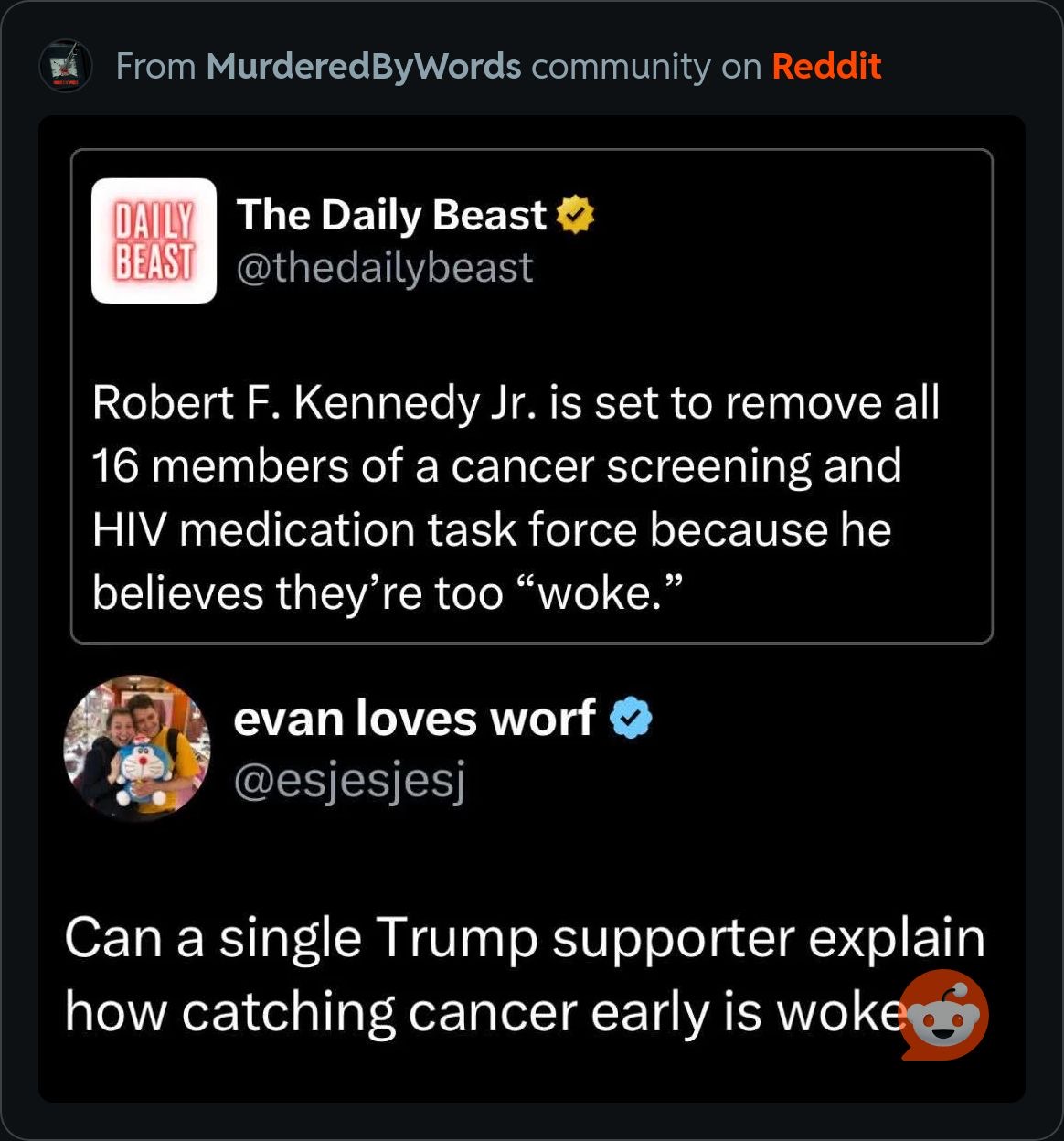Viewport: 1064px width, 1141px height.
Task: Follow the orange Reddit link
Action: tap(825, 67)
